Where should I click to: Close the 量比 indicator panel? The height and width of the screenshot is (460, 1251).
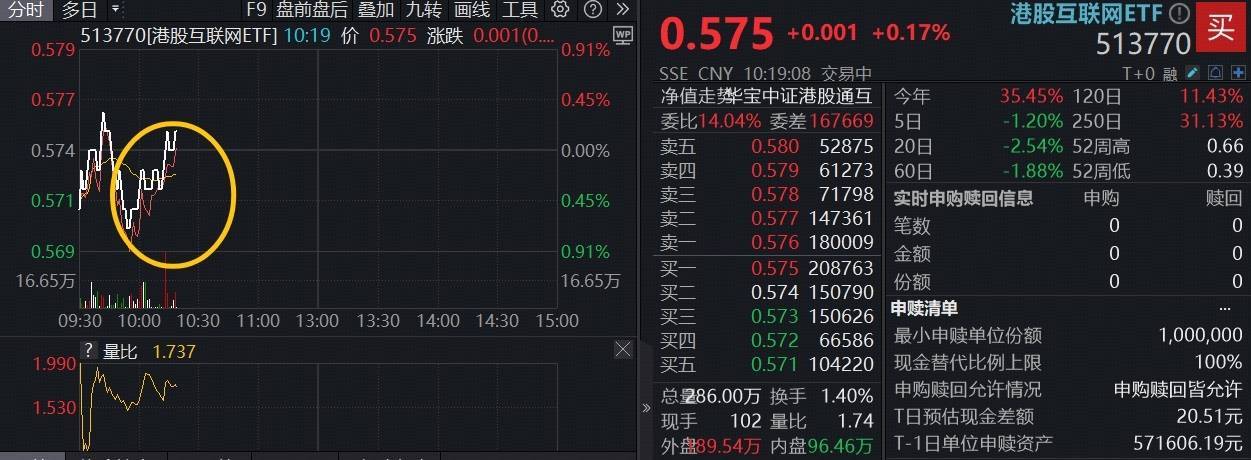click(623, 350)
